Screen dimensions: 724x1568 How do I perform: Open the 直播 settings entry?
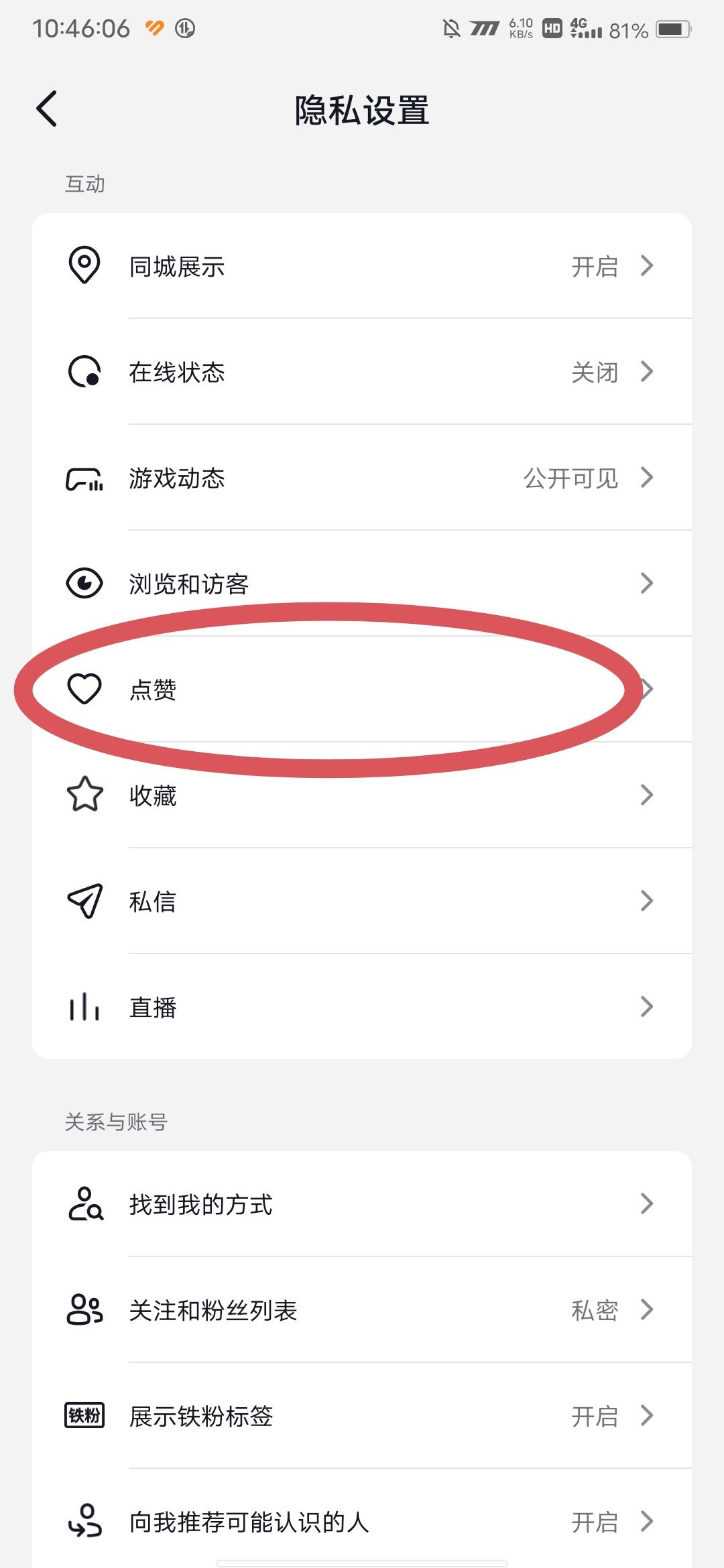click(x=646, y=1007)
